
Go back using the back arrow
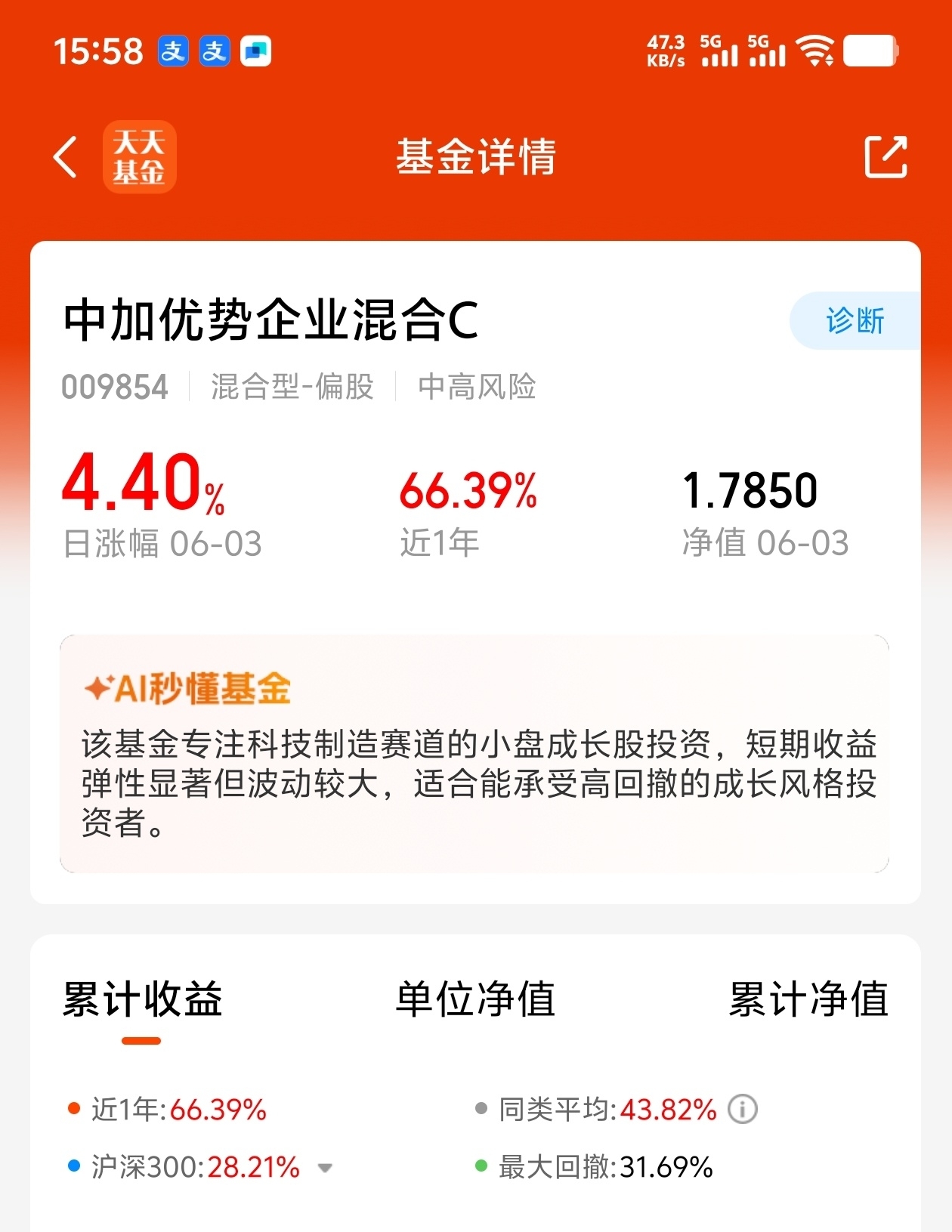click(66, 157)
